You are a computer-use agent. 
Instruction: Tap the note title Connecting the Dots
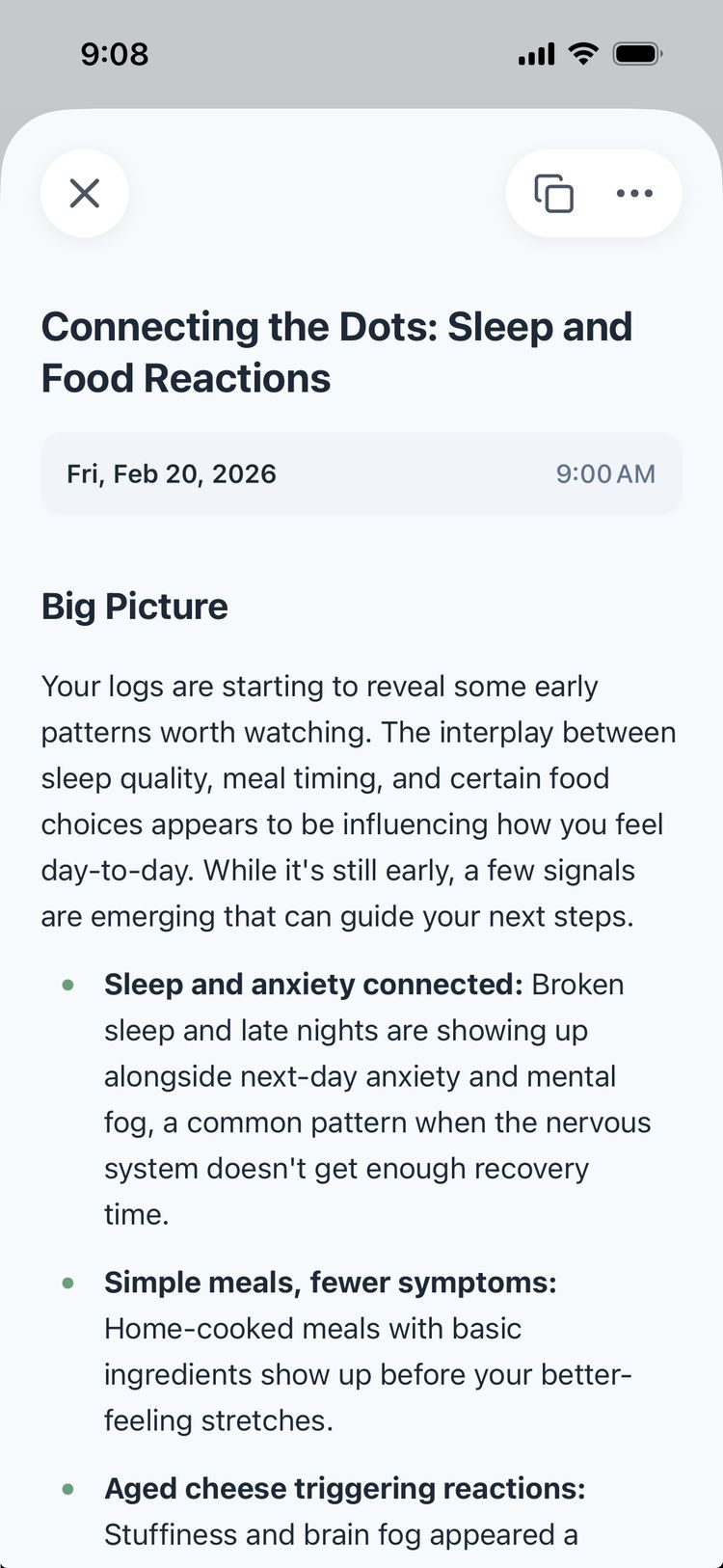click(336, 352)
